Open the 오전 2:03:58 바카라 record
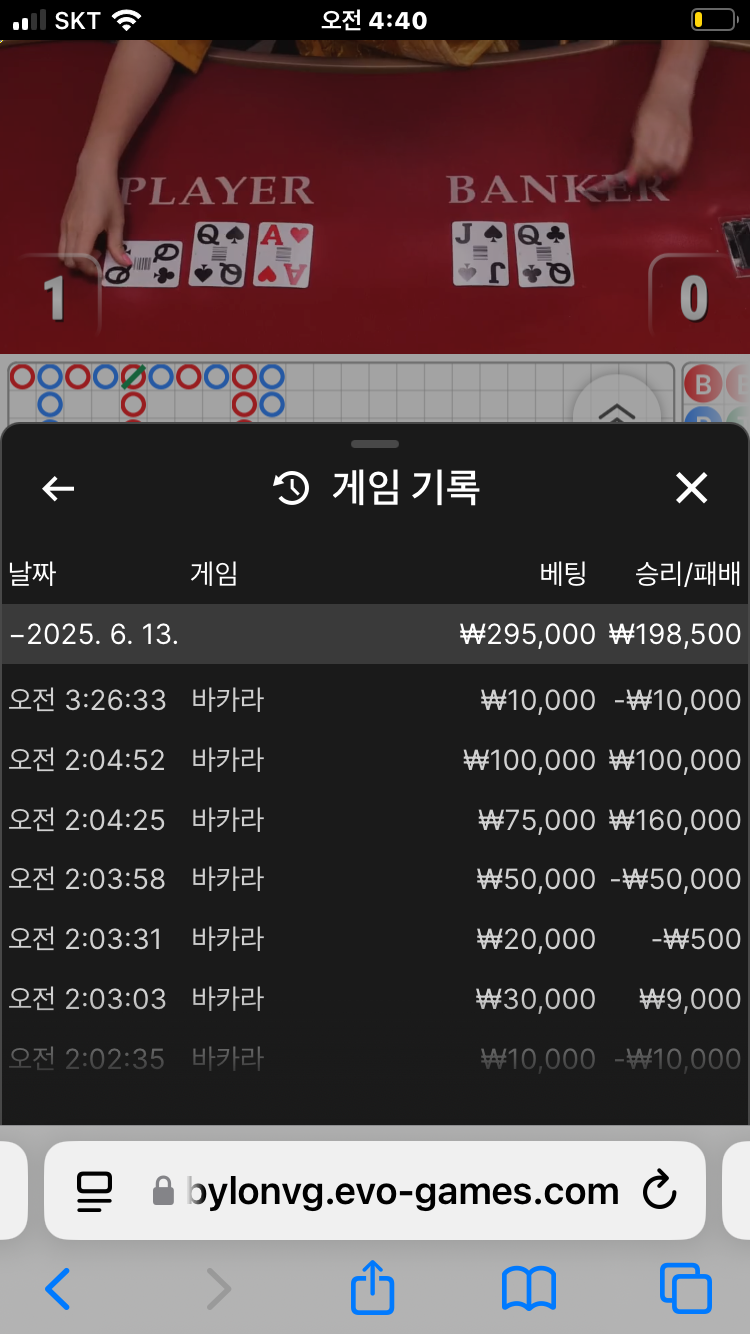The width and height of the screenshot is (750, 1334). [375, 879]
